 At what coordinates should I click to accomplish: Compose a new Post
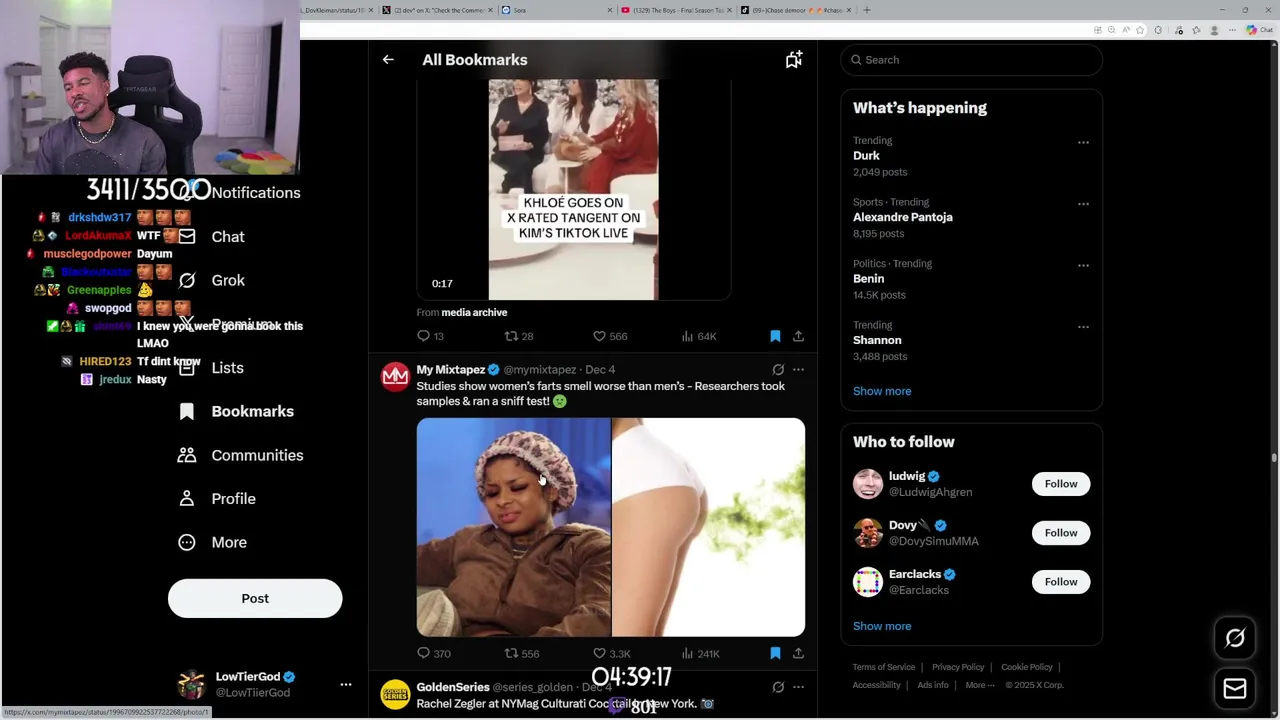255,598
